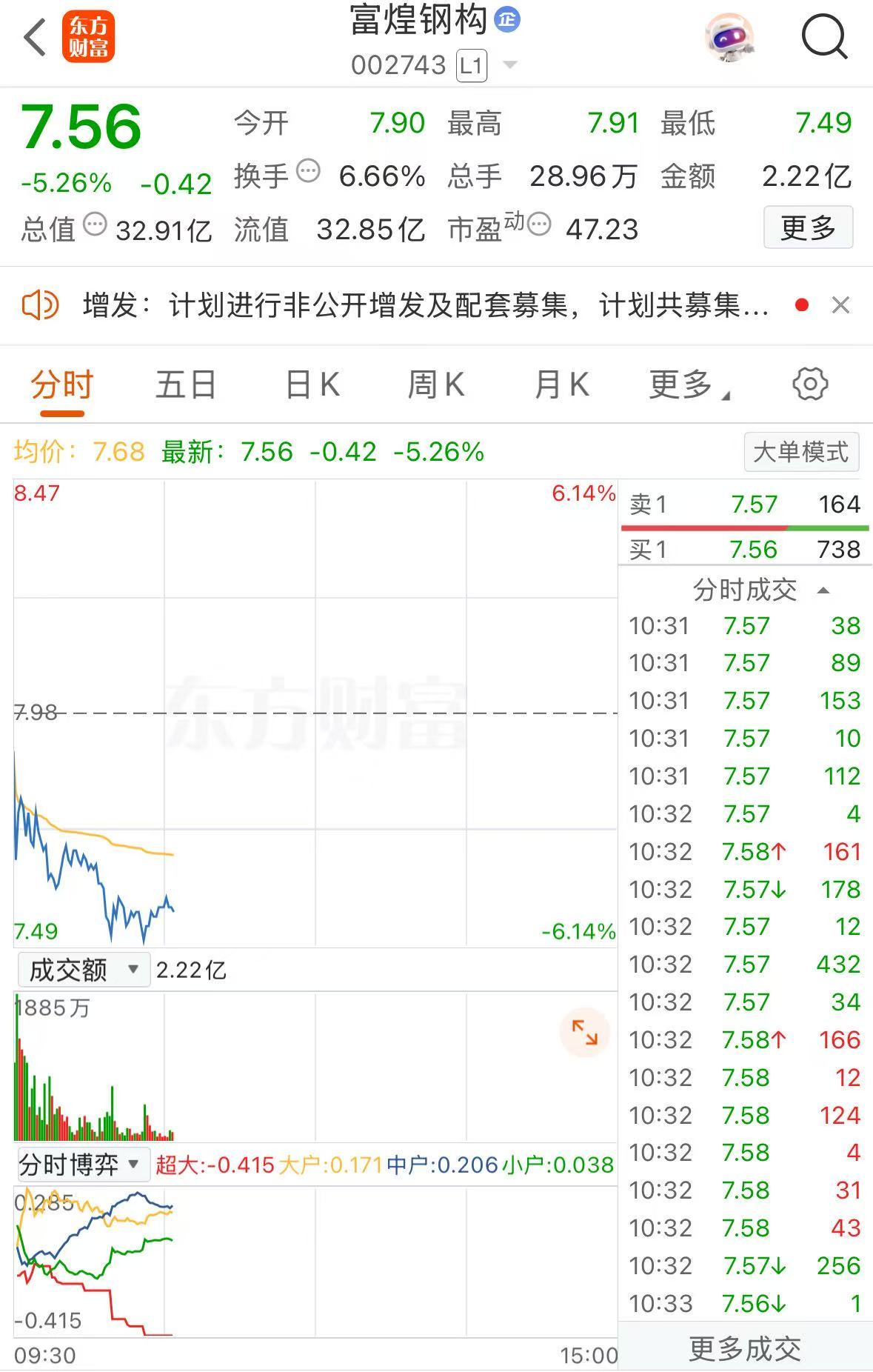The width and height of the screenshot is (873, 1372).
Task: Open the 增发 announcement notice
Action: 425,305
